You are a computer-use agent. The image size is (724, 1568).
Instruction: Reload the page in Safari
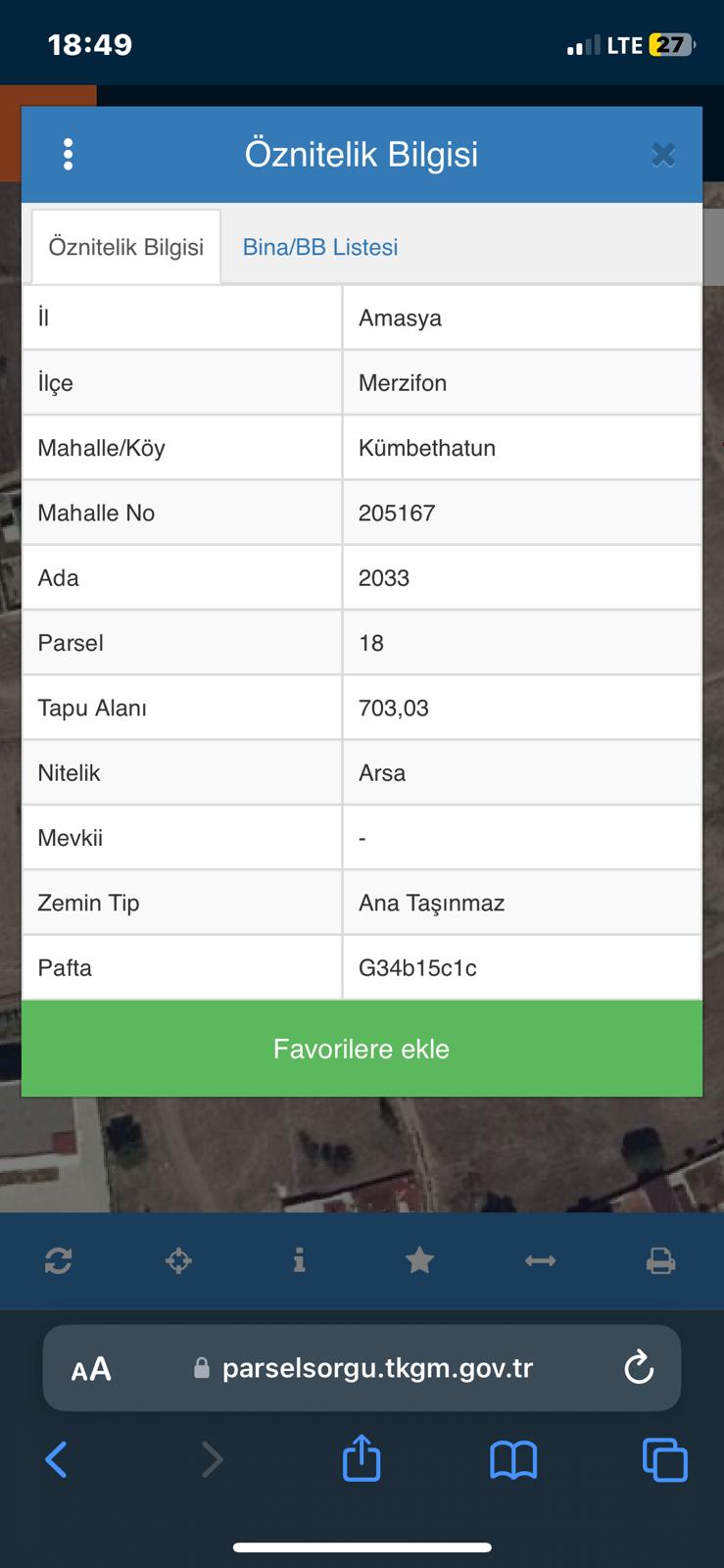[x=639, y=1368]
